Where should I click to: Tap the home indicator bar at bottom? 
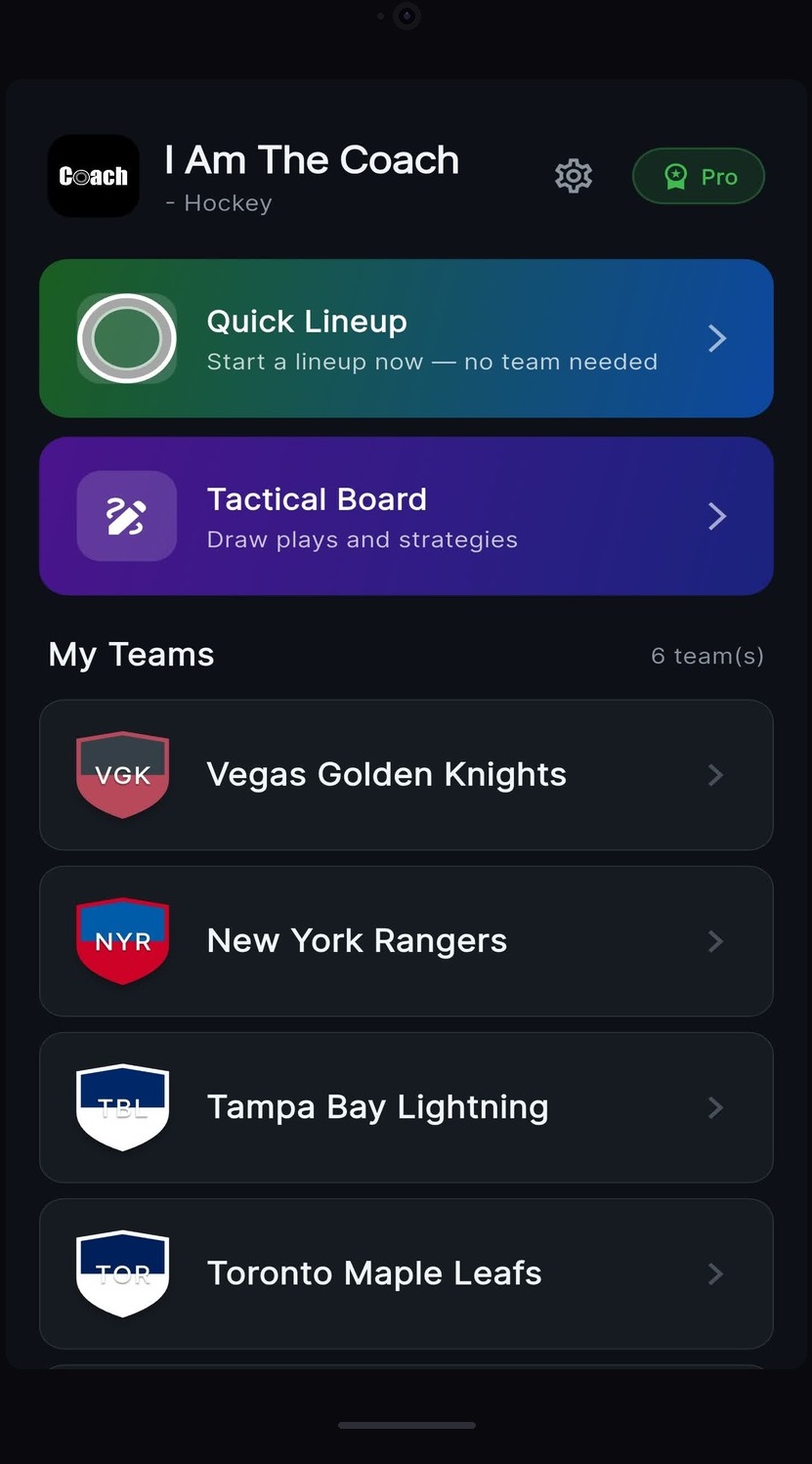pyautogui.click(x=406, y=1425)
